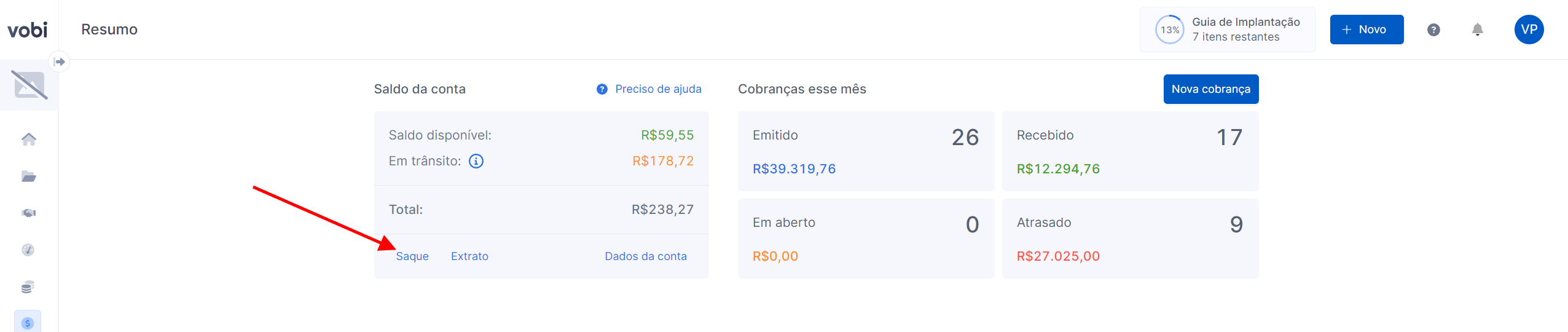Open the Guia de Implantação progress card
The width and height of the screenshot is (1568, 332).
pyautogui.click(x=1227, y=30)
